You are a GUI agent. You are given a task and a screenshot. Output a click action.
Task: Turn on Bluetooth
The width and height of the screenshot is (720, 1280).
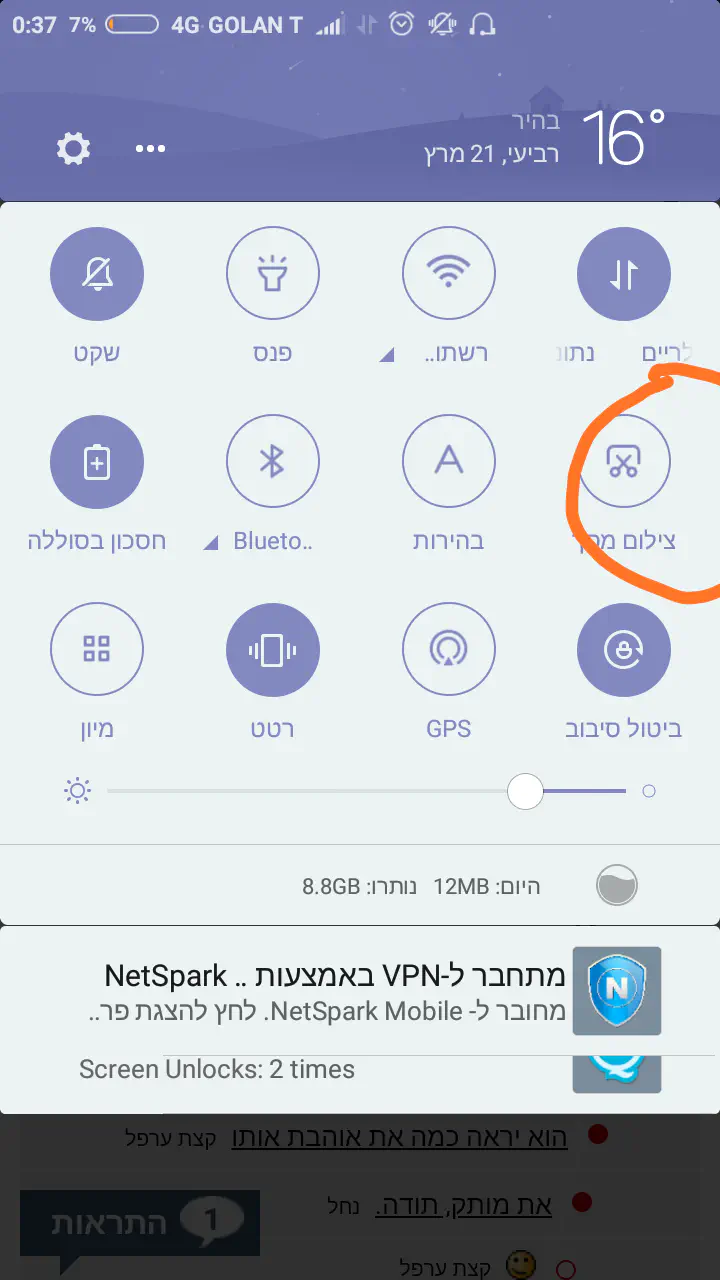pos(273,462)
